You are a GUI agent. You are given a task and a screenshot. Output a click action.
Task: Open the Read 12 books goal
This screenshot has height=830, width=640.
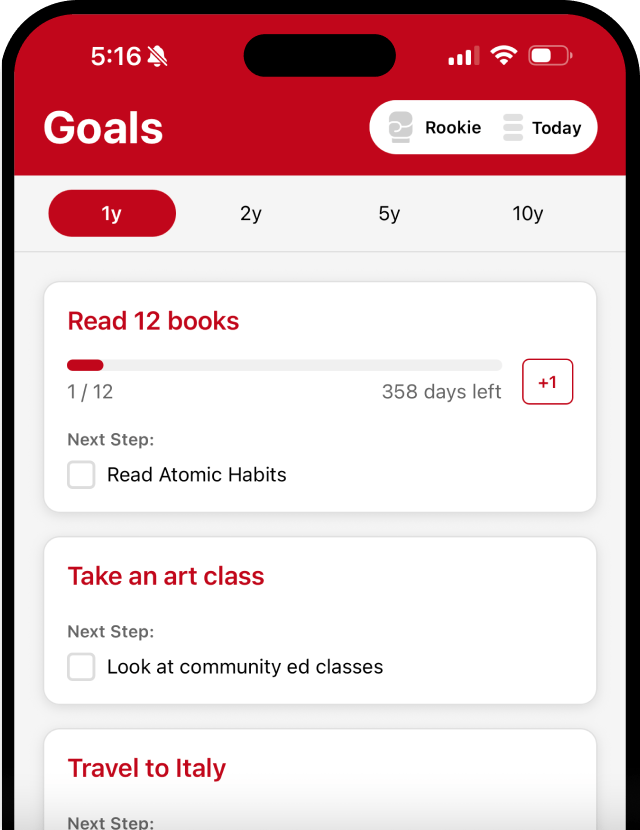(x=153, y=321)
